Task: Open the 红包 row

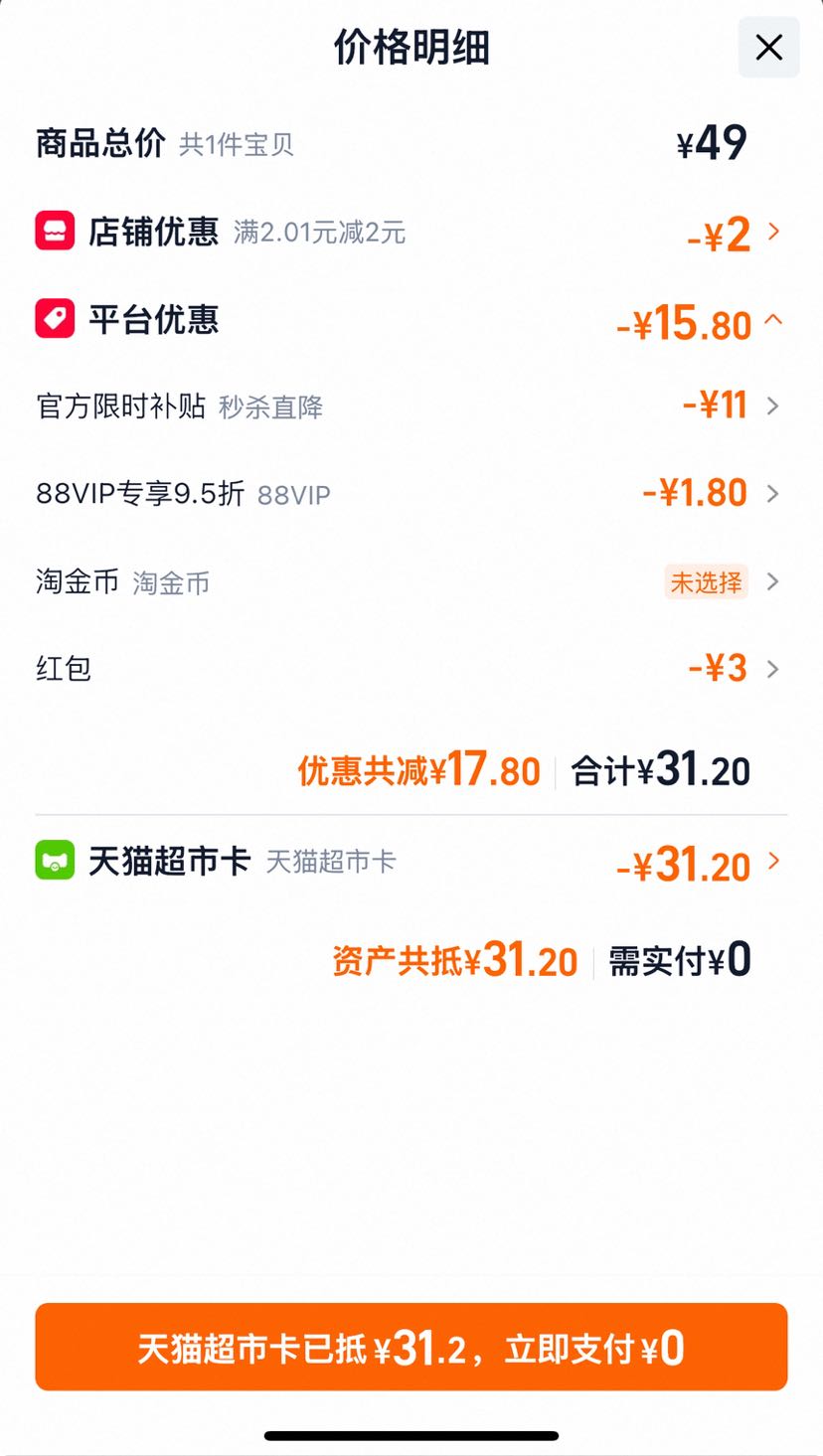Action: coord(411,668)
